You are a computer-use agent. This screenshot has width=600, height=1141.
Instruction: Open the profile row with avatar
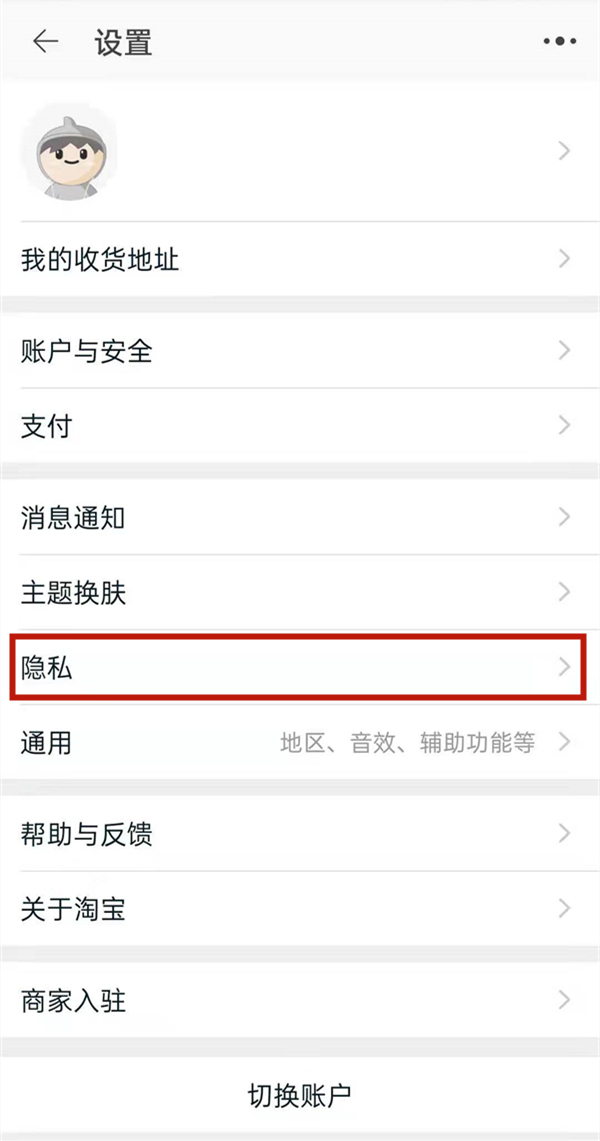pos(300,151)
